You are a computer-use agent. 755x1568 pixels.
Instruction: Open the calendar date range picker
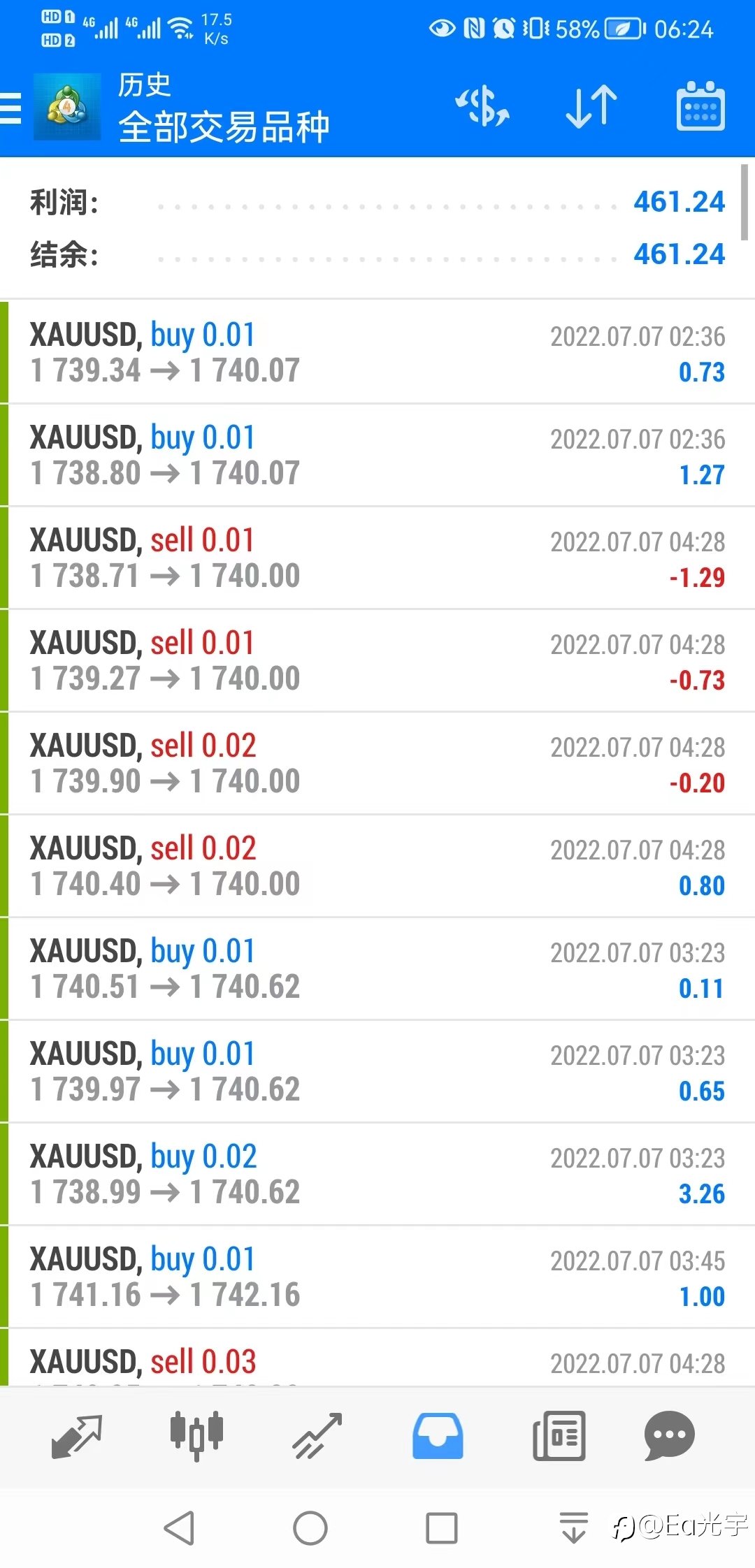(700, 106)
